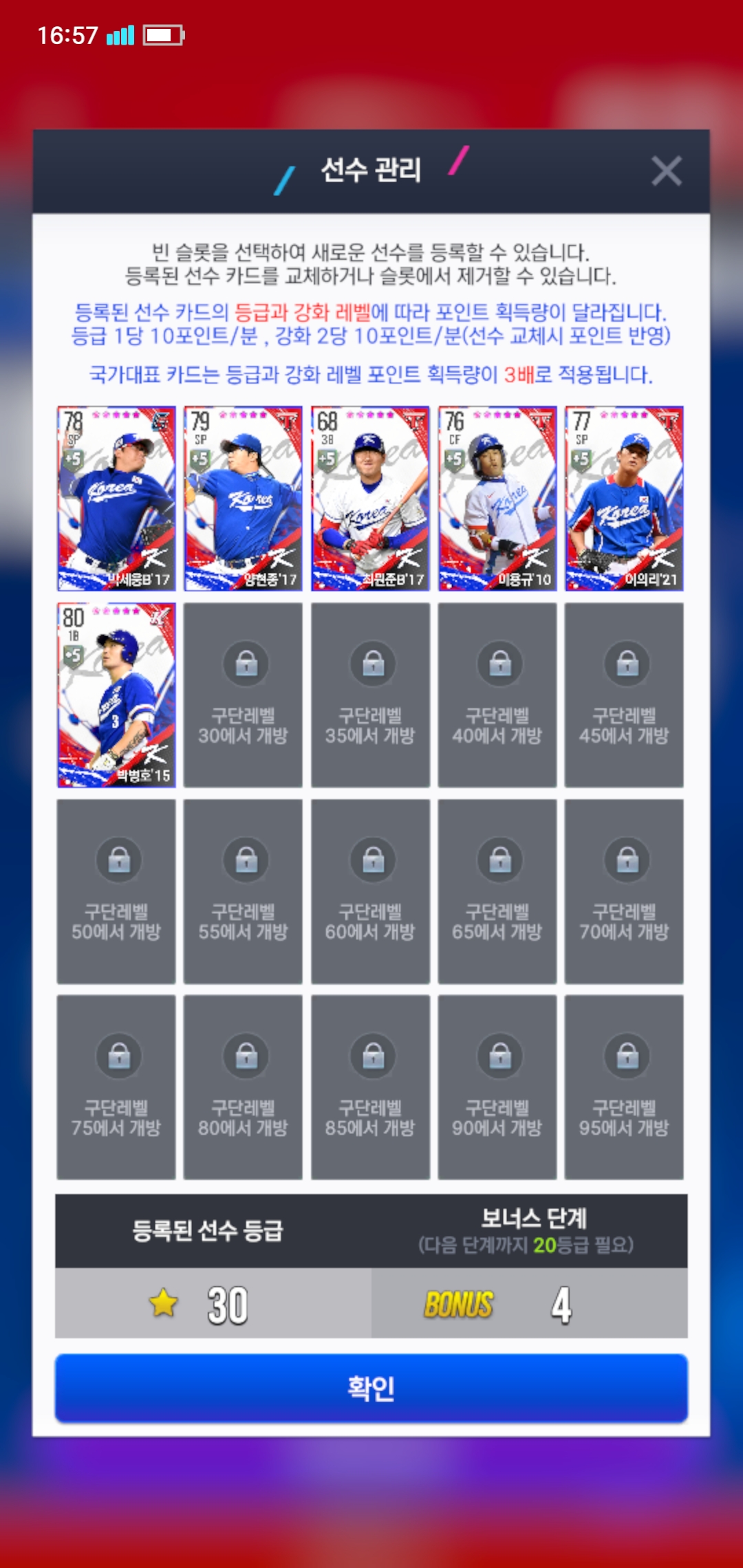Select the 박세웅B'17 player card
This screenshot has width=743, height=1568.
click(x=116, y=499)
